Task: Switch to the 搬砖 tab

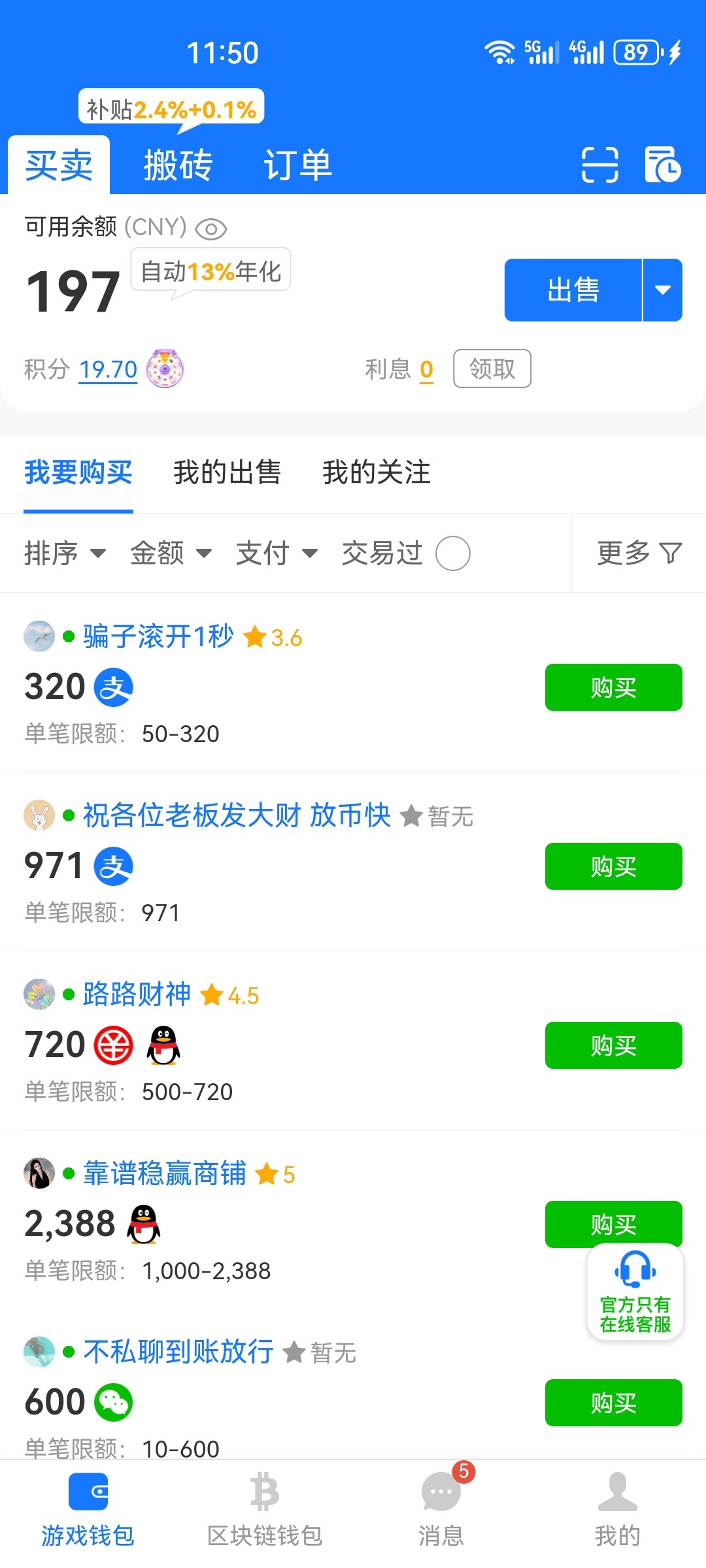Action: (x=178, y=165)
